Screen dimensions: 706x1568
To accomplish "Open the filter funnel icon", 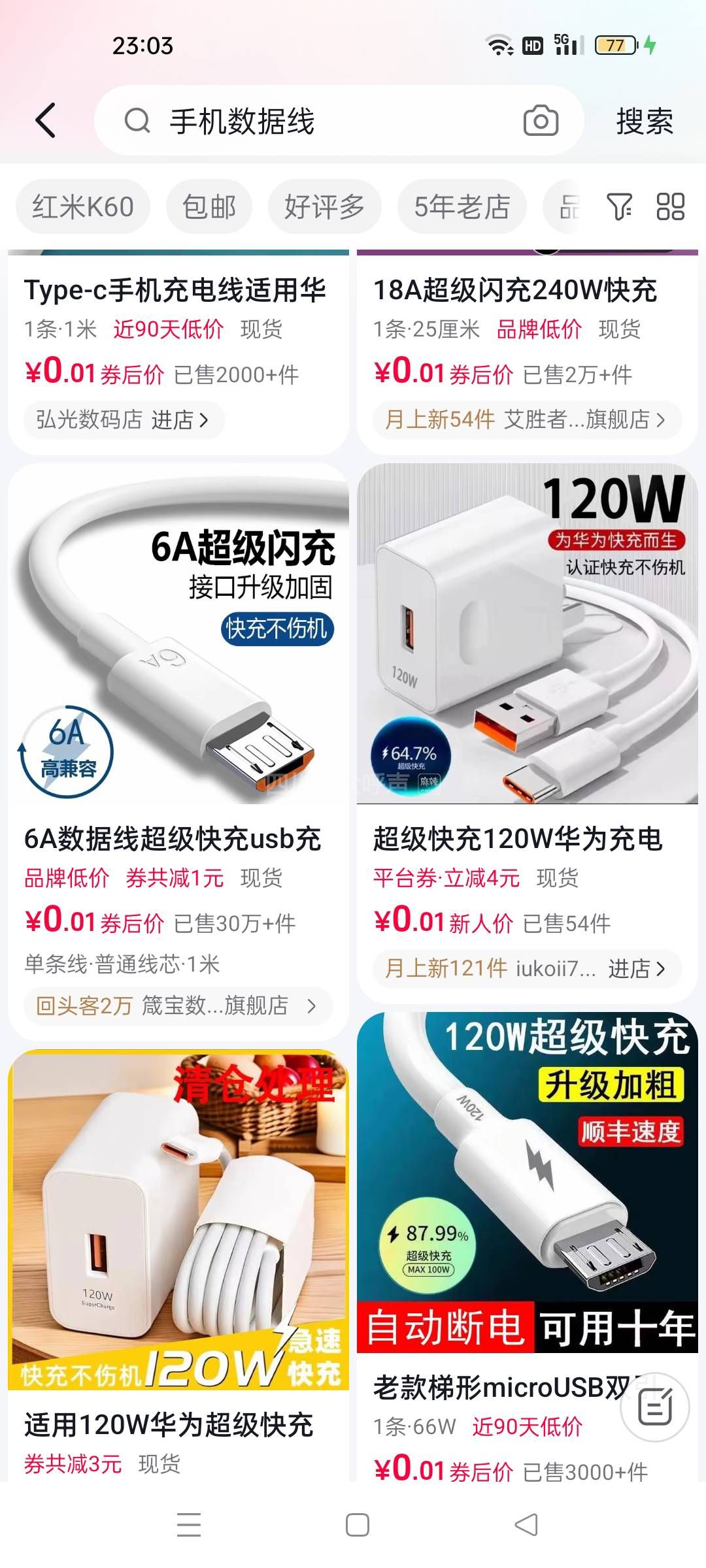I will [619, 207].
